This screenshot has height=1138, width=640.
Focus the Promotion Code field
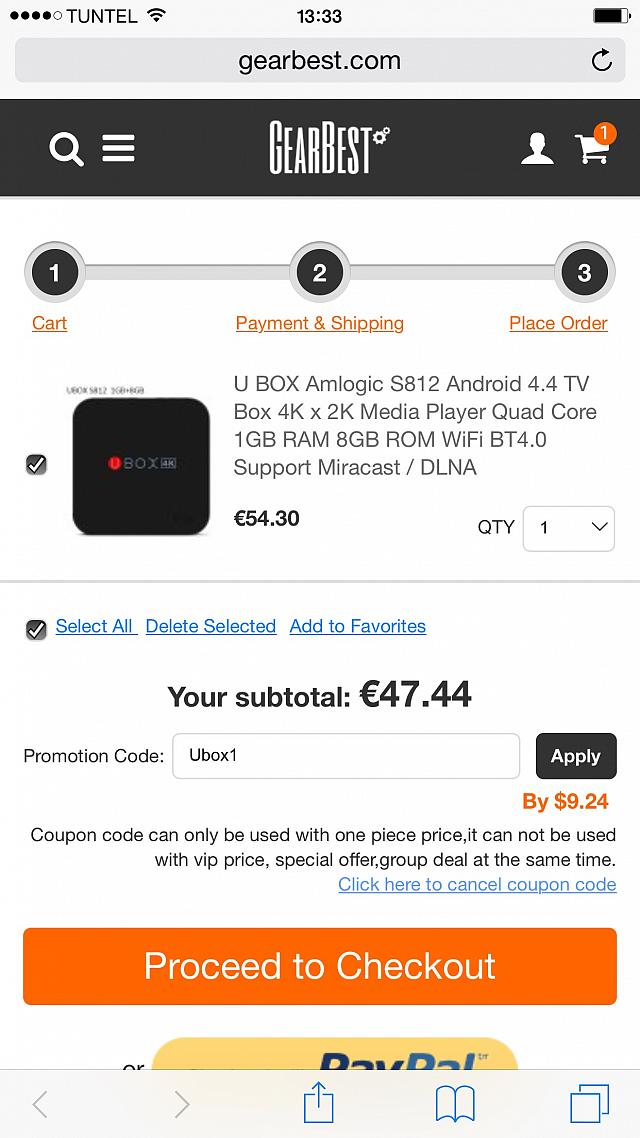346,756
